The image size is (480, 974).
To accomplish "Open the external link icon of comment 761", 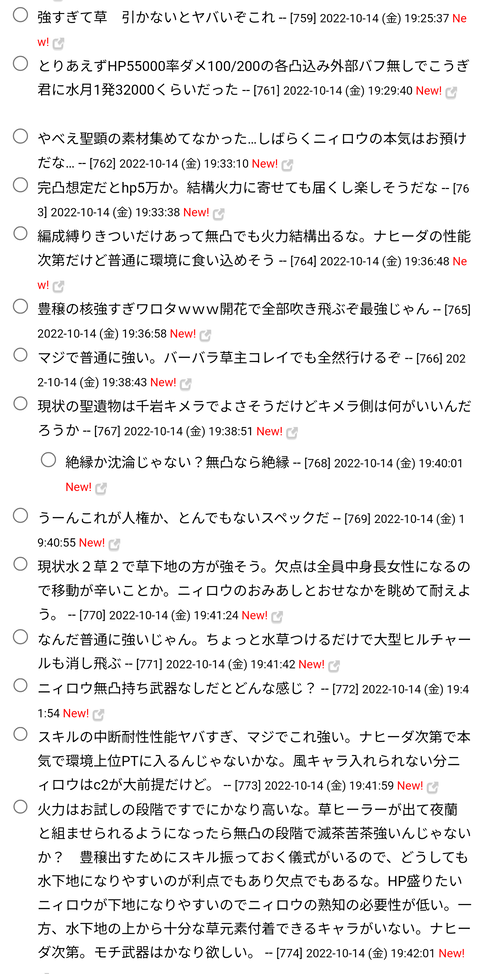I will point(451,92).
